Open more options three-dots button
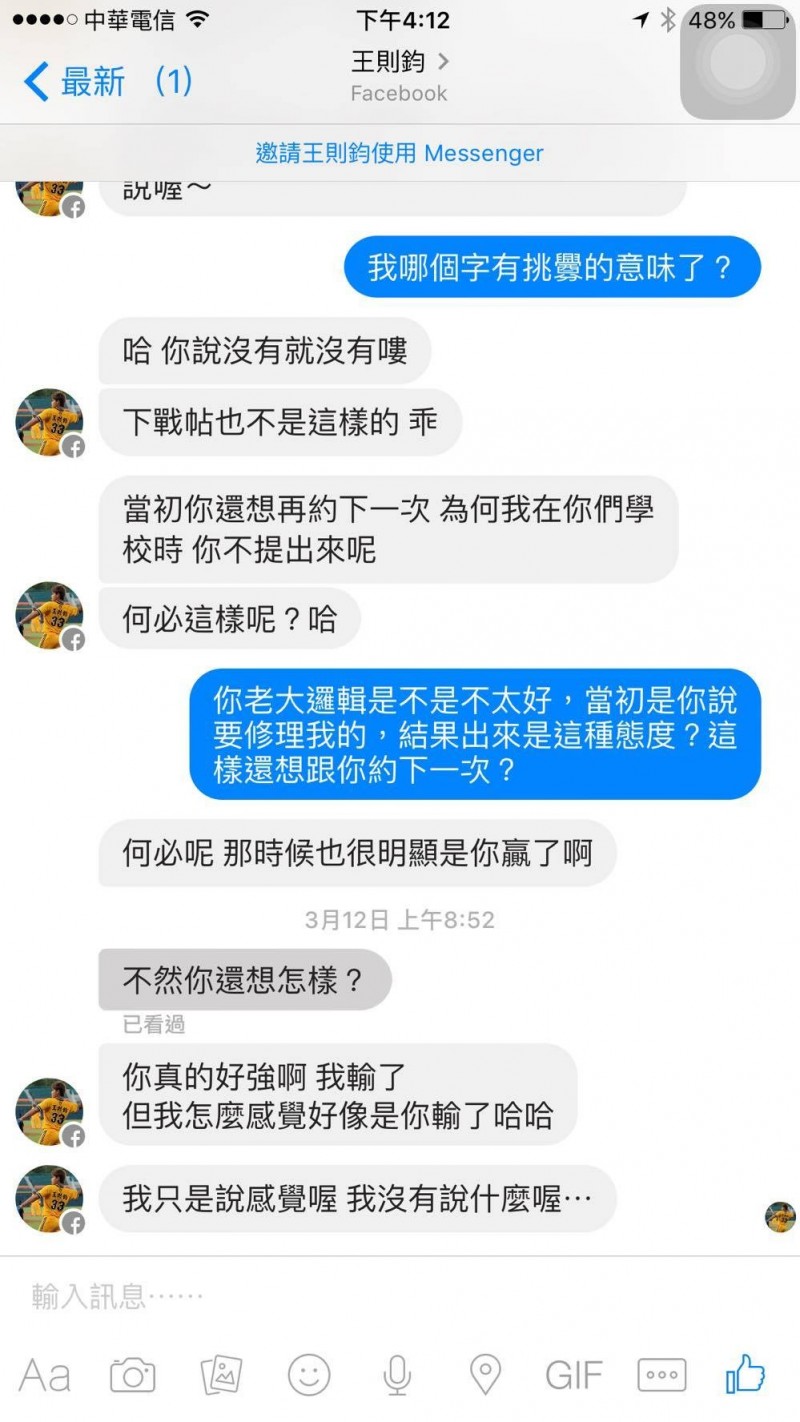This screenshot has height=1422, width=800. tap(662, 1376)
